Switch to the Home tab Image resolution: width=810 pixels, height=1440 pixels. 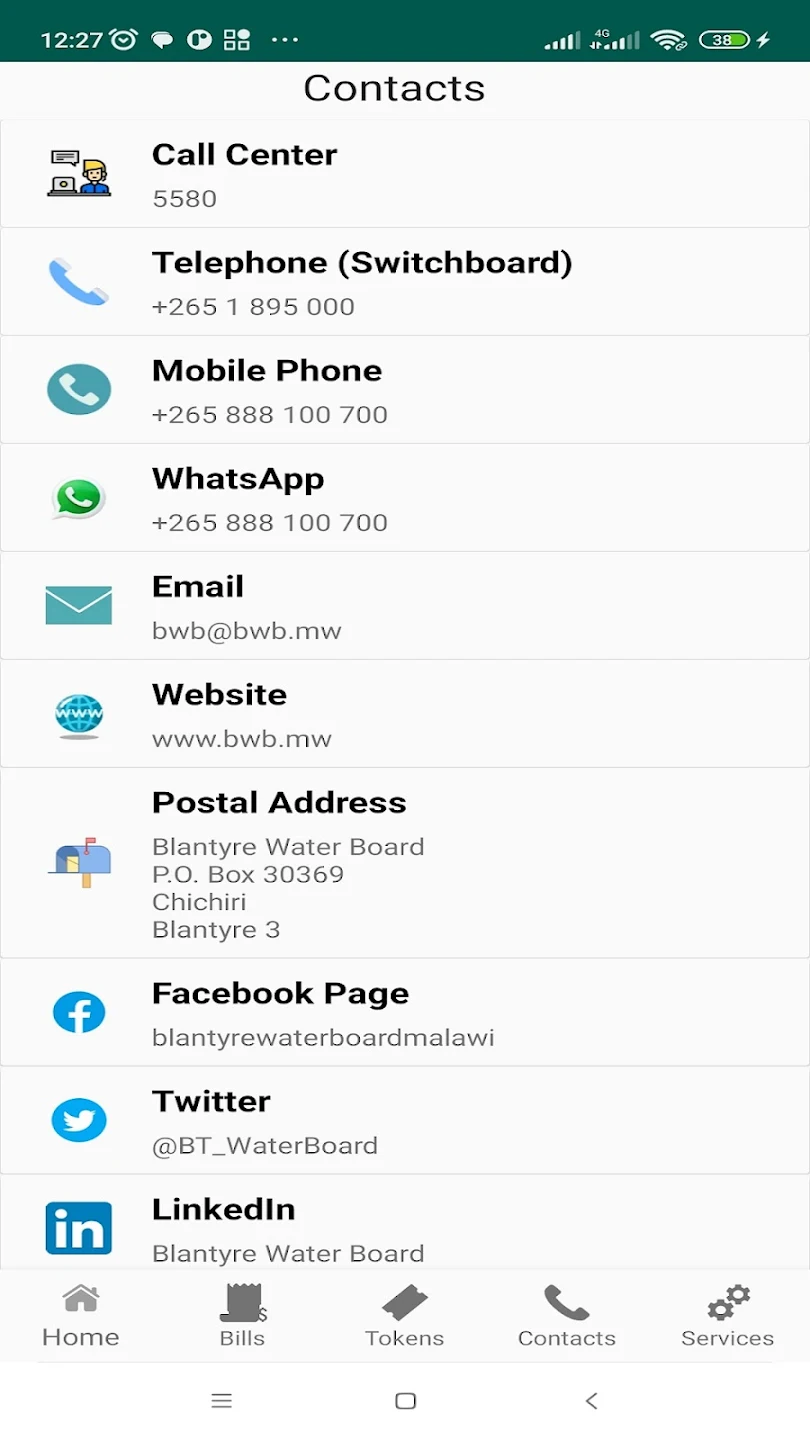coord(81,1317)
